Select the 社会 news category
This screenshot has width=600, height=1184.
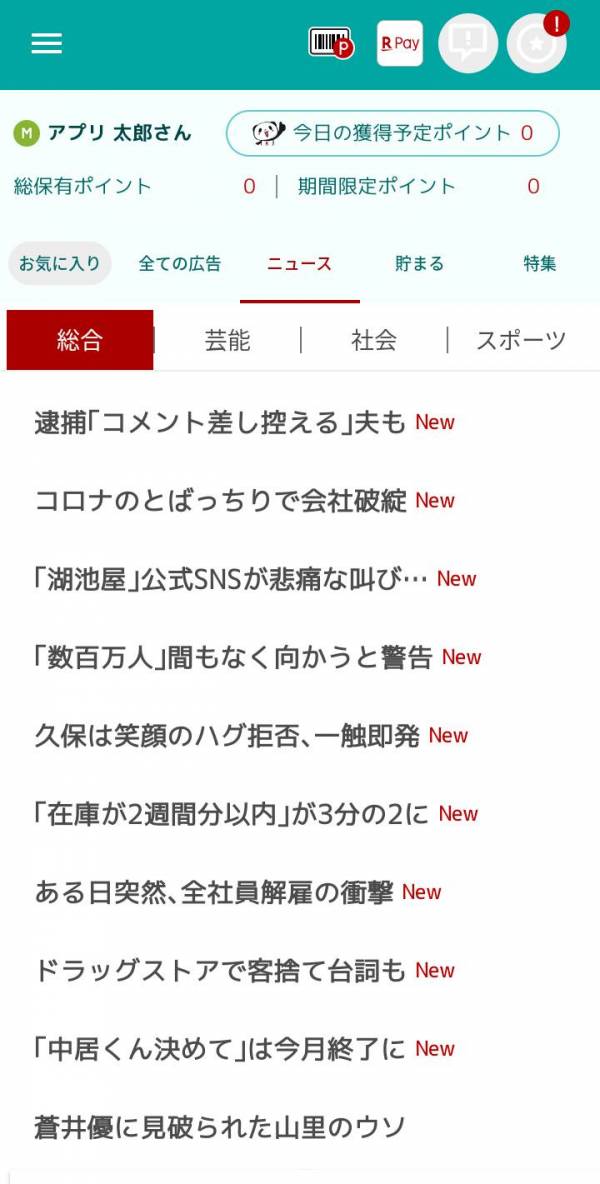click(374, 341)
